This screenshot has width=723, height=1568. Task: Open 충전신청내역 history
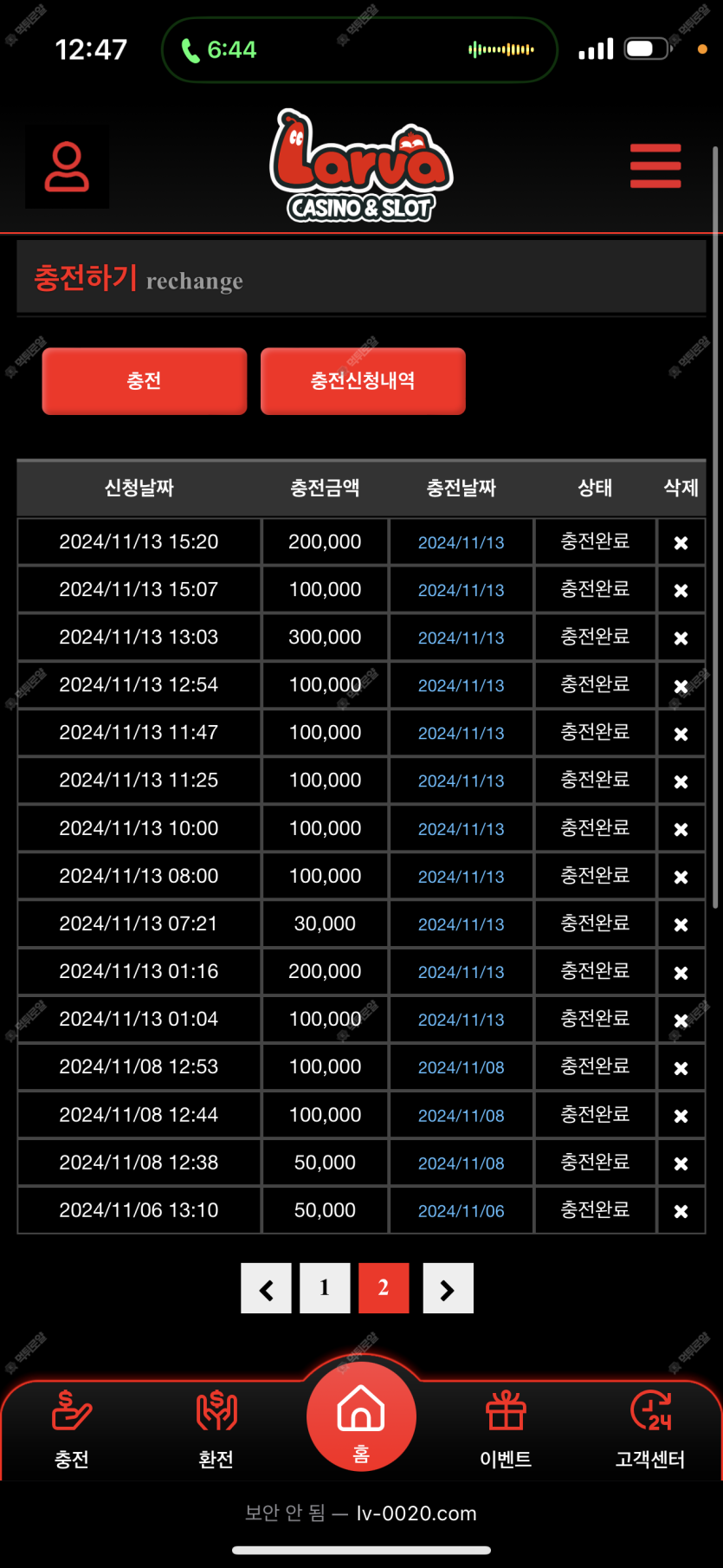[x=363, y=381]
